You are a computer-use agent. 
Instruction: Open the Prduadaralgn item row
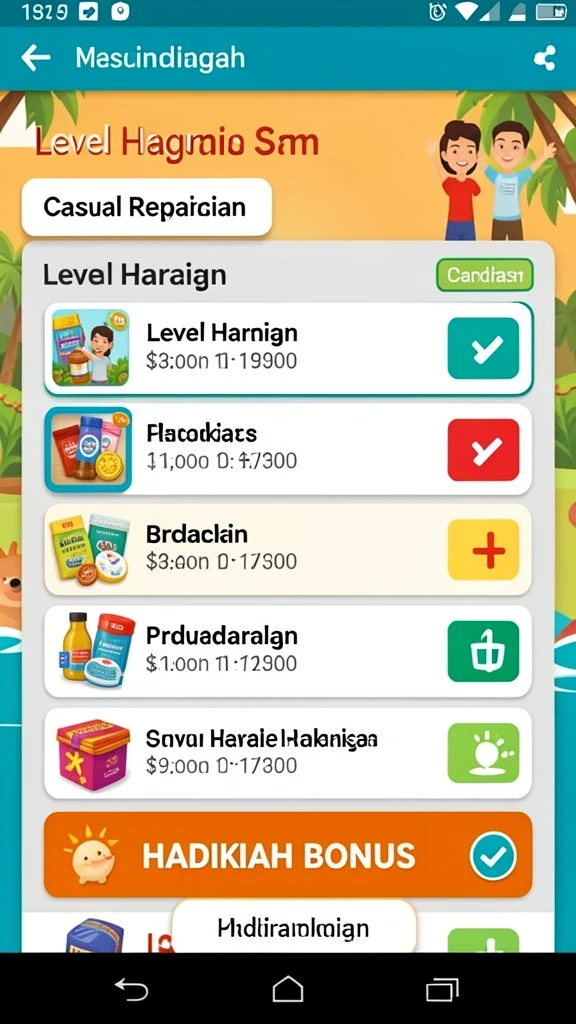(x=288, y=651)
